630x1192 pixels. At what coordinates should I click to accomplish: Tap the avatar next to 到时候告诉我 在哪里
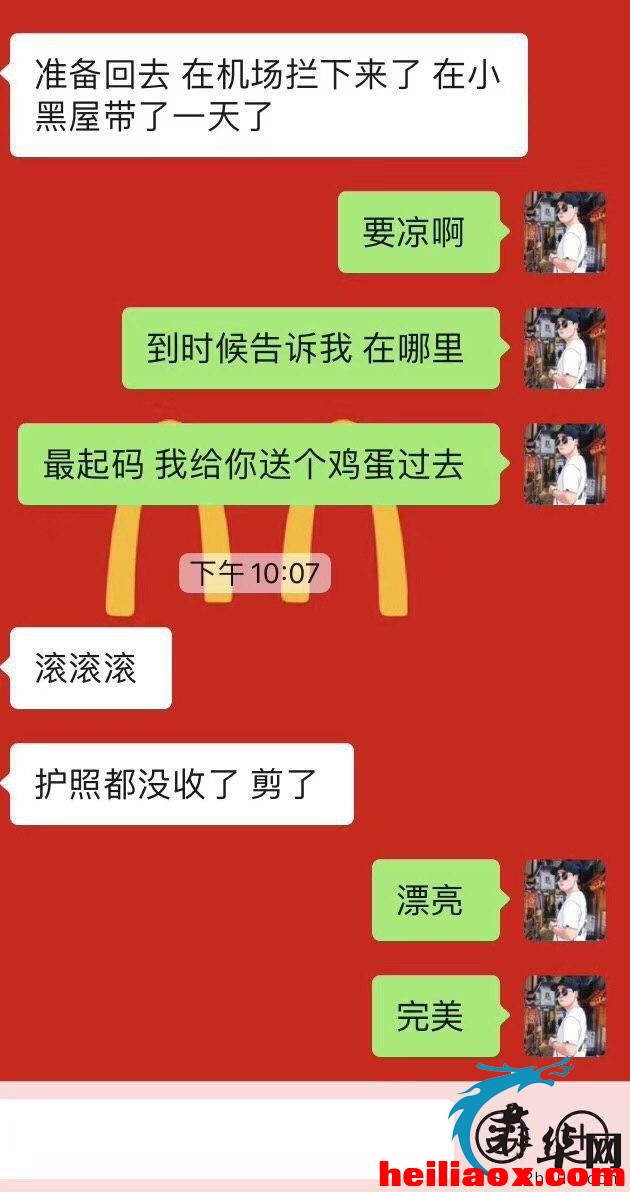(x=565, y=348)
